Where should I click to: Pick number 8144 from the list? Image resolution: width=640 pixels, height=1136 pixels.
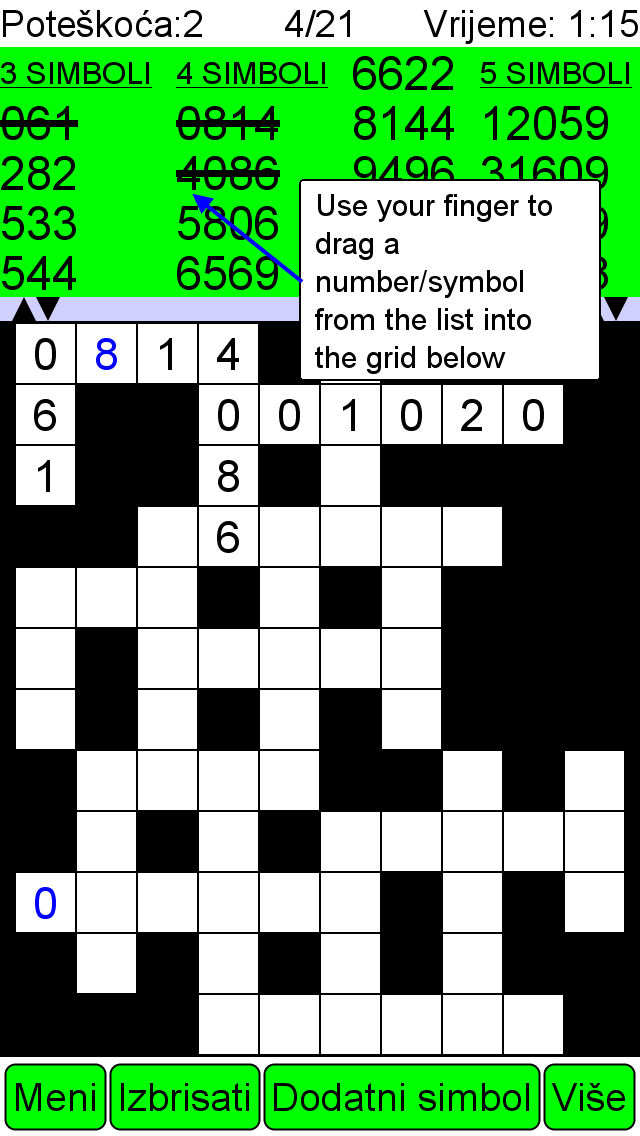point(403,124)
